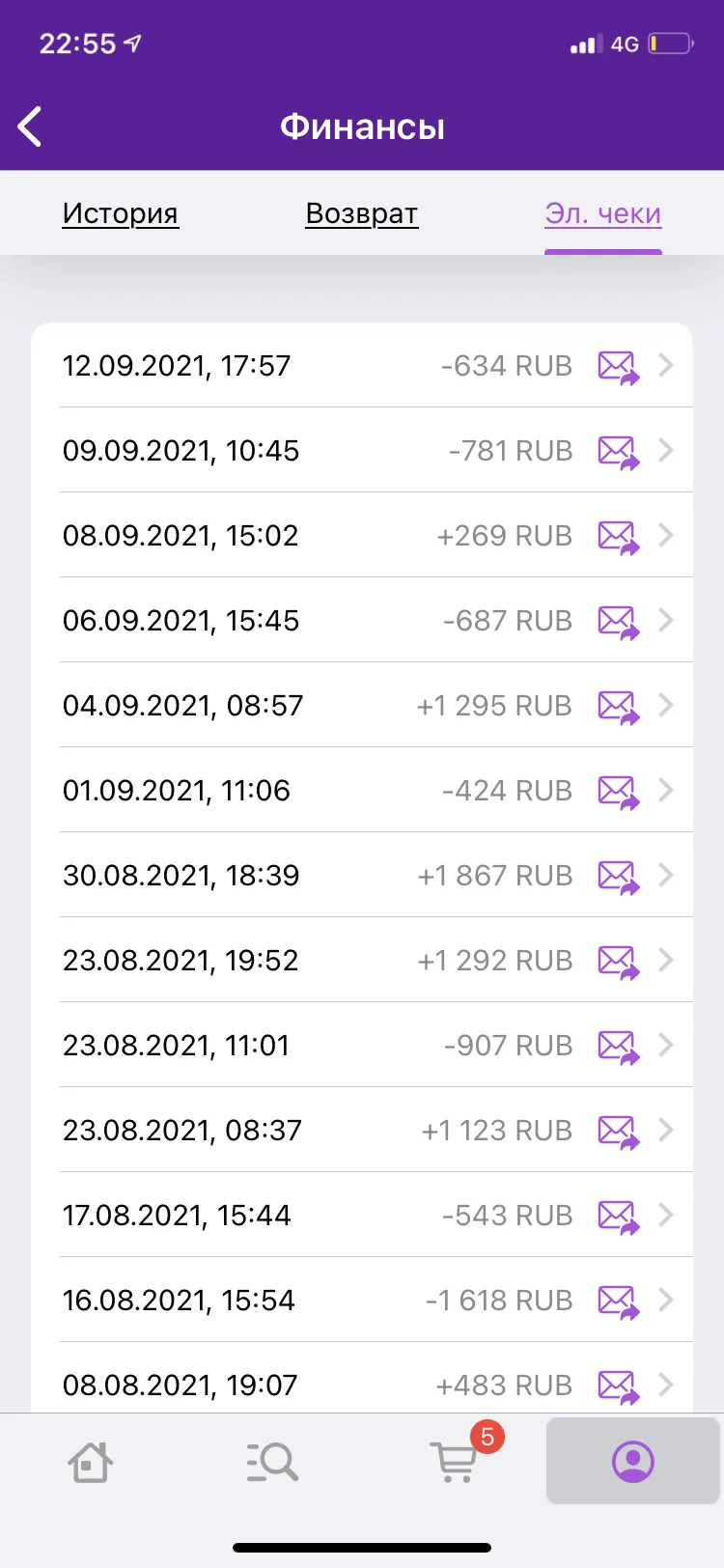
Task: Open the 23.08.2021, 19:52 receipt
Action: (362, 960)
